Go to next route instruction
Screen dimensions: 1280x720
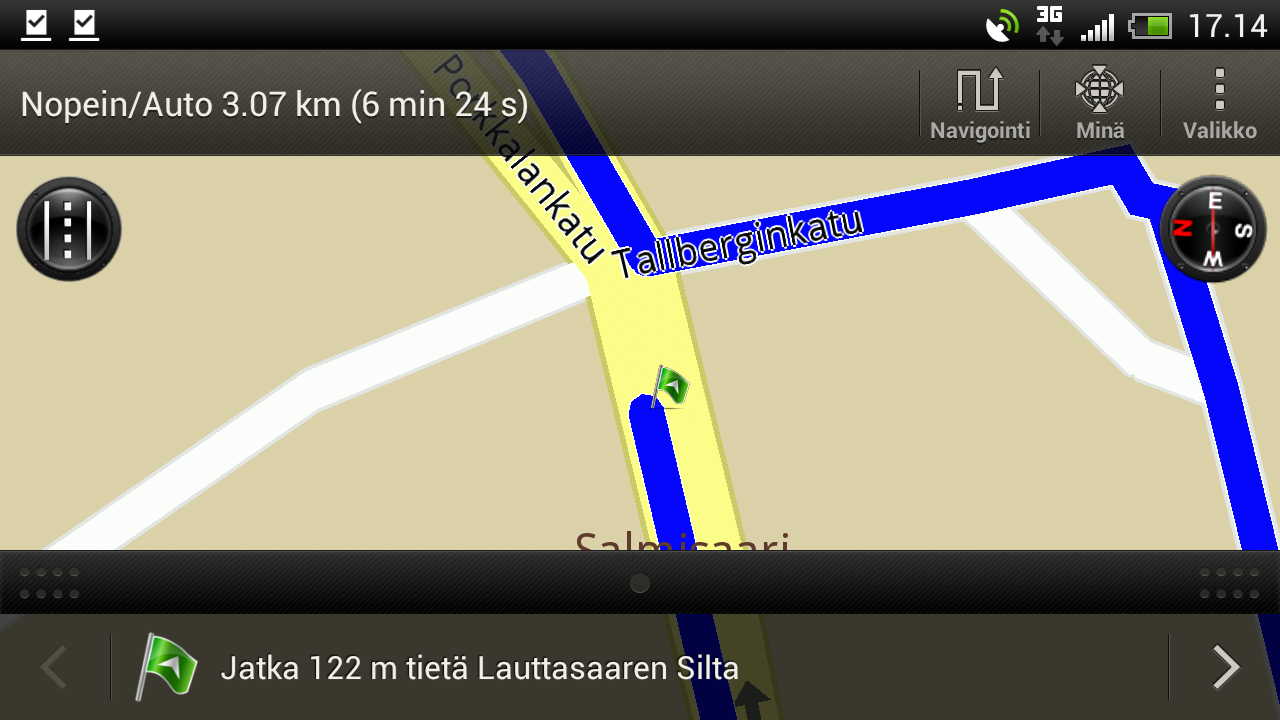click(x=1225, y=667)
